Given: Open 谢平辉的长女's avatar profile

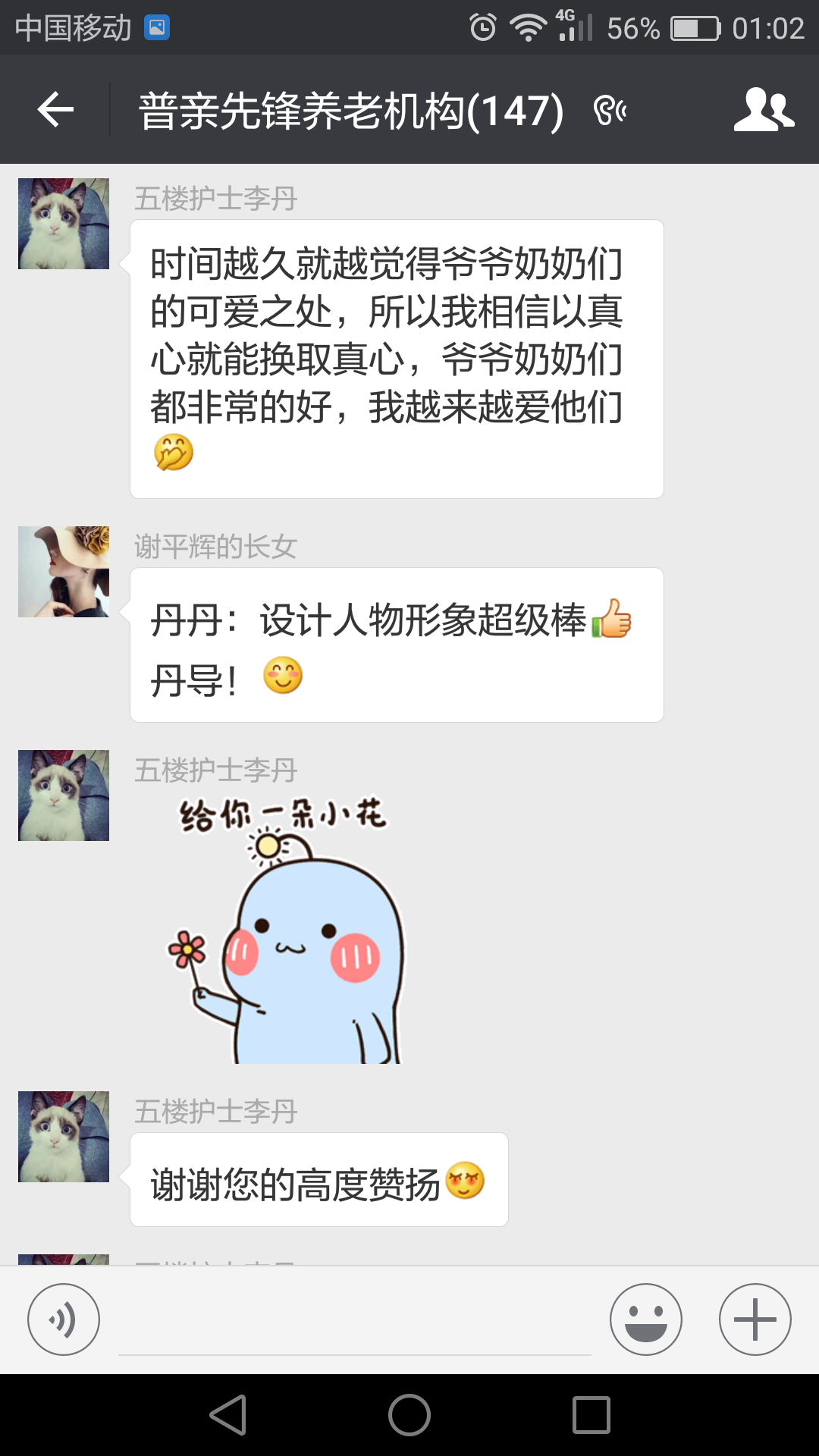Looking at the screenshot, I should [64, 572].
